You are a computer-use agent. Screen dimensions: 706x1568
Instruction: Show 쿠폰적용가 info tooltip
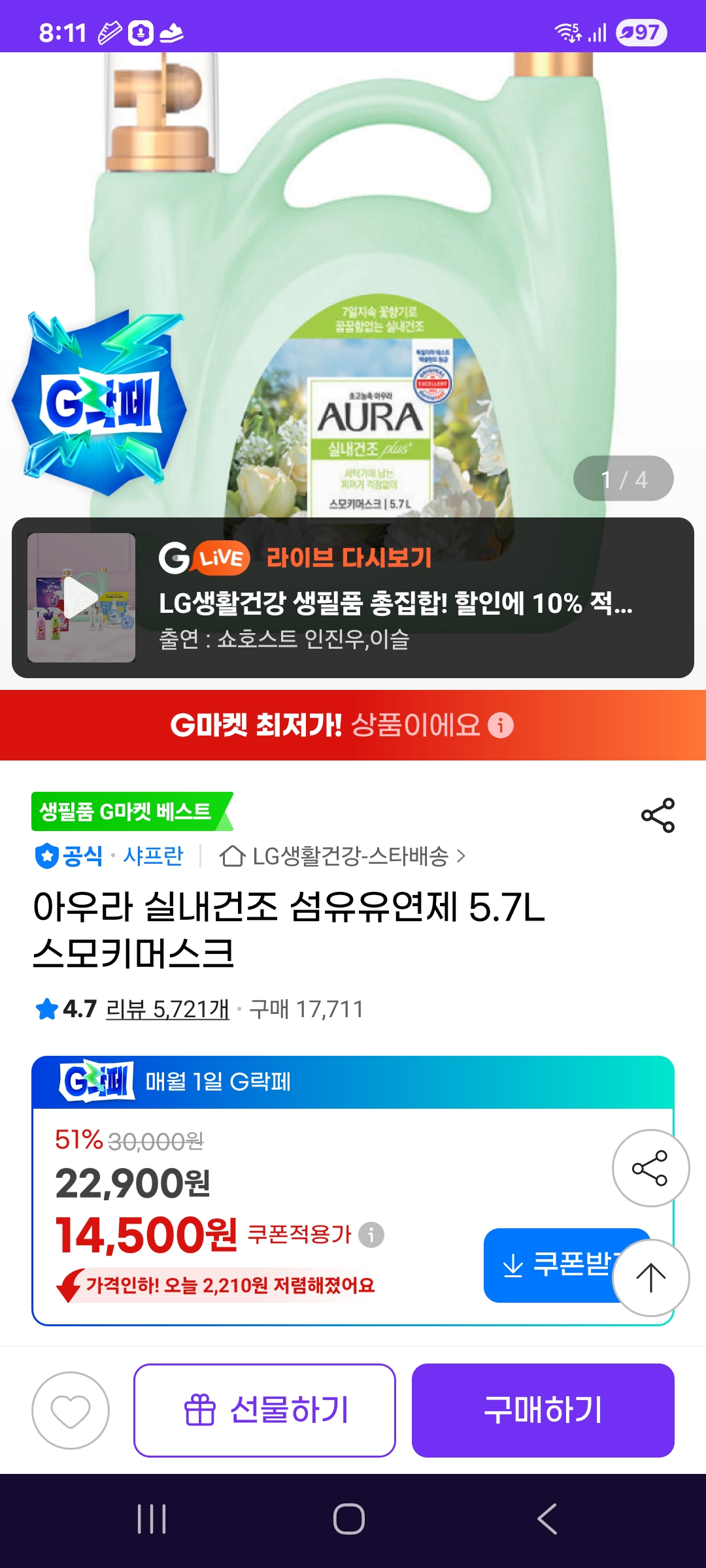(x=371, y=1235)
